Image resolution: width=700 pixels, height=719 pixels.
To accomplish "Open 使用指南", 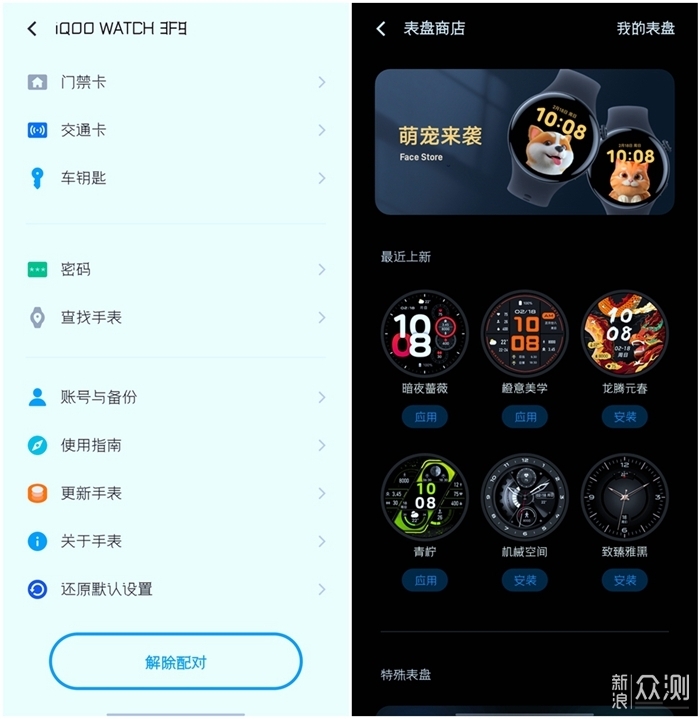I will click(x=175, y=445).
